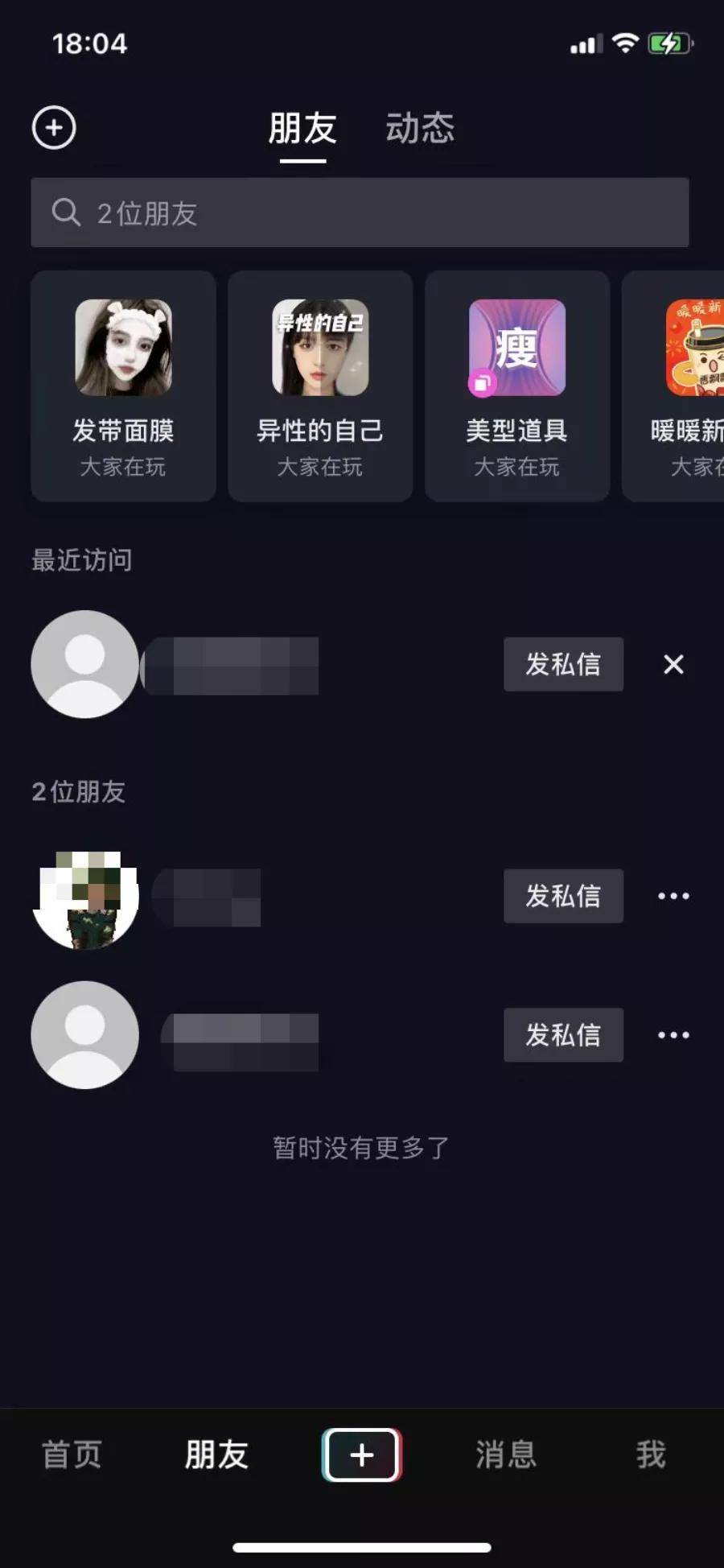
Task: Open the 美型道具 effect card
Action: click(x=516, y=386)
